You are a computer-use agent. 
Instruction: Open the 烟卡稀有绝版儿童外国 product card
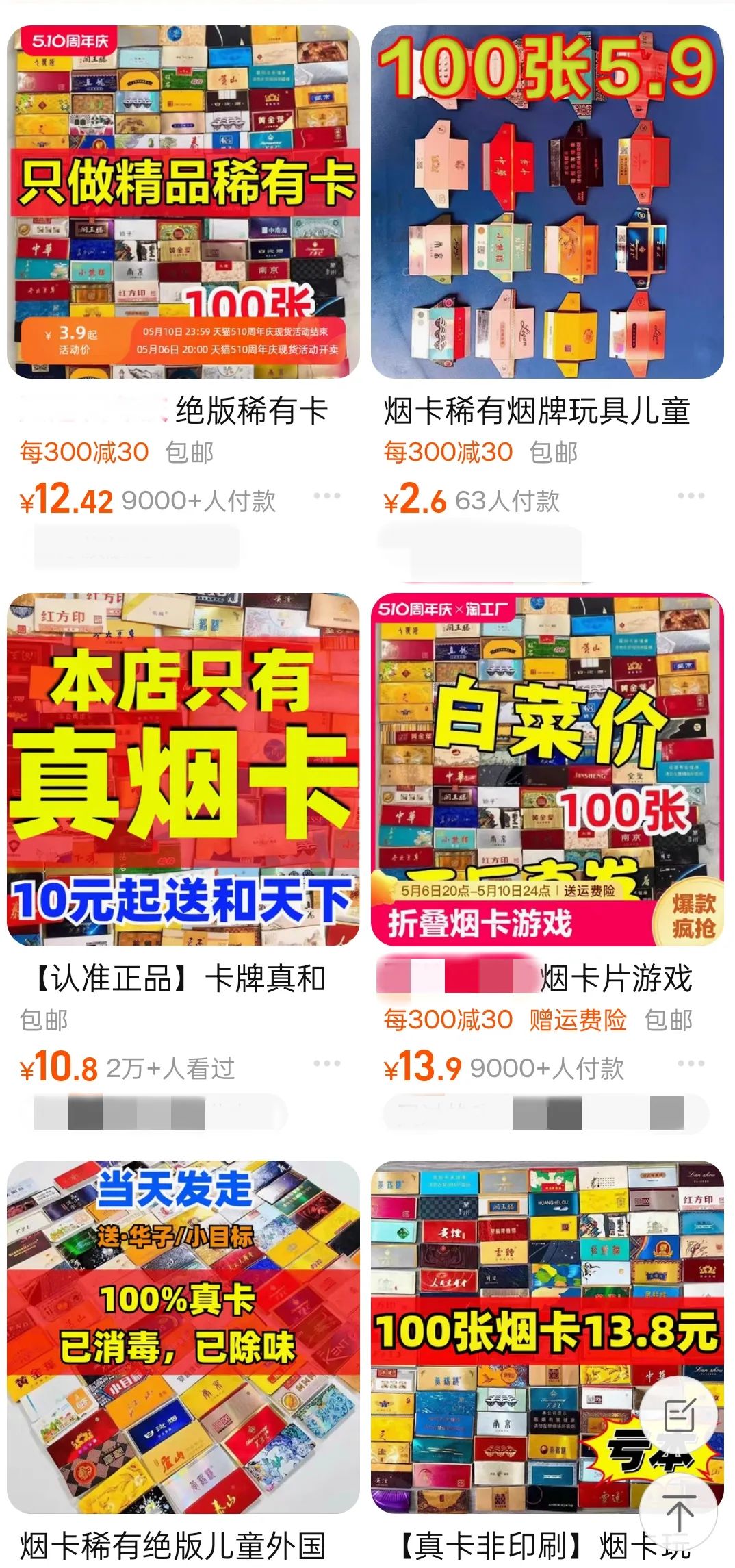coord(183,1337)
